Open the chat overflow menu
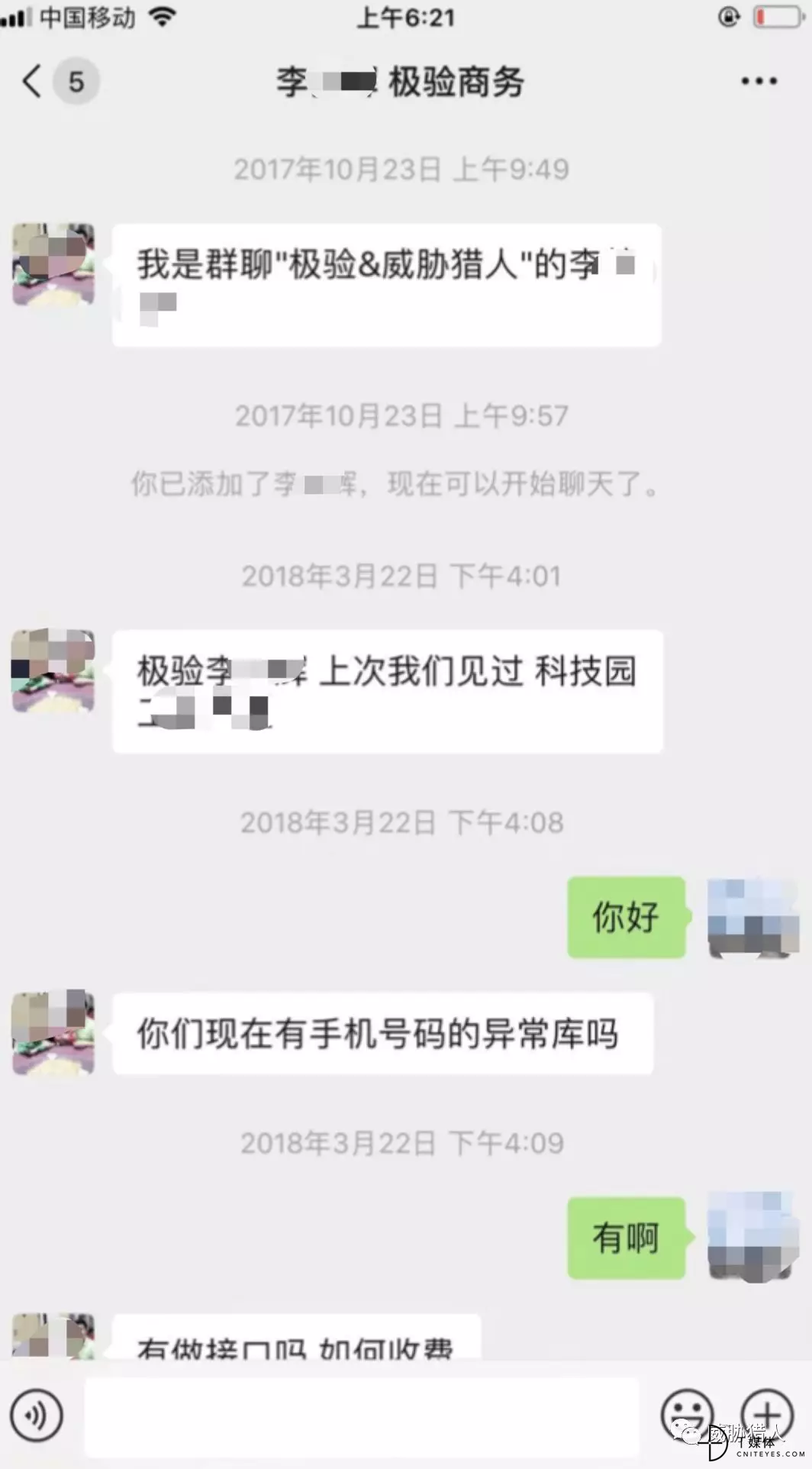The height and width of the screenshot is (1469, 812). (x=759, y=81)
